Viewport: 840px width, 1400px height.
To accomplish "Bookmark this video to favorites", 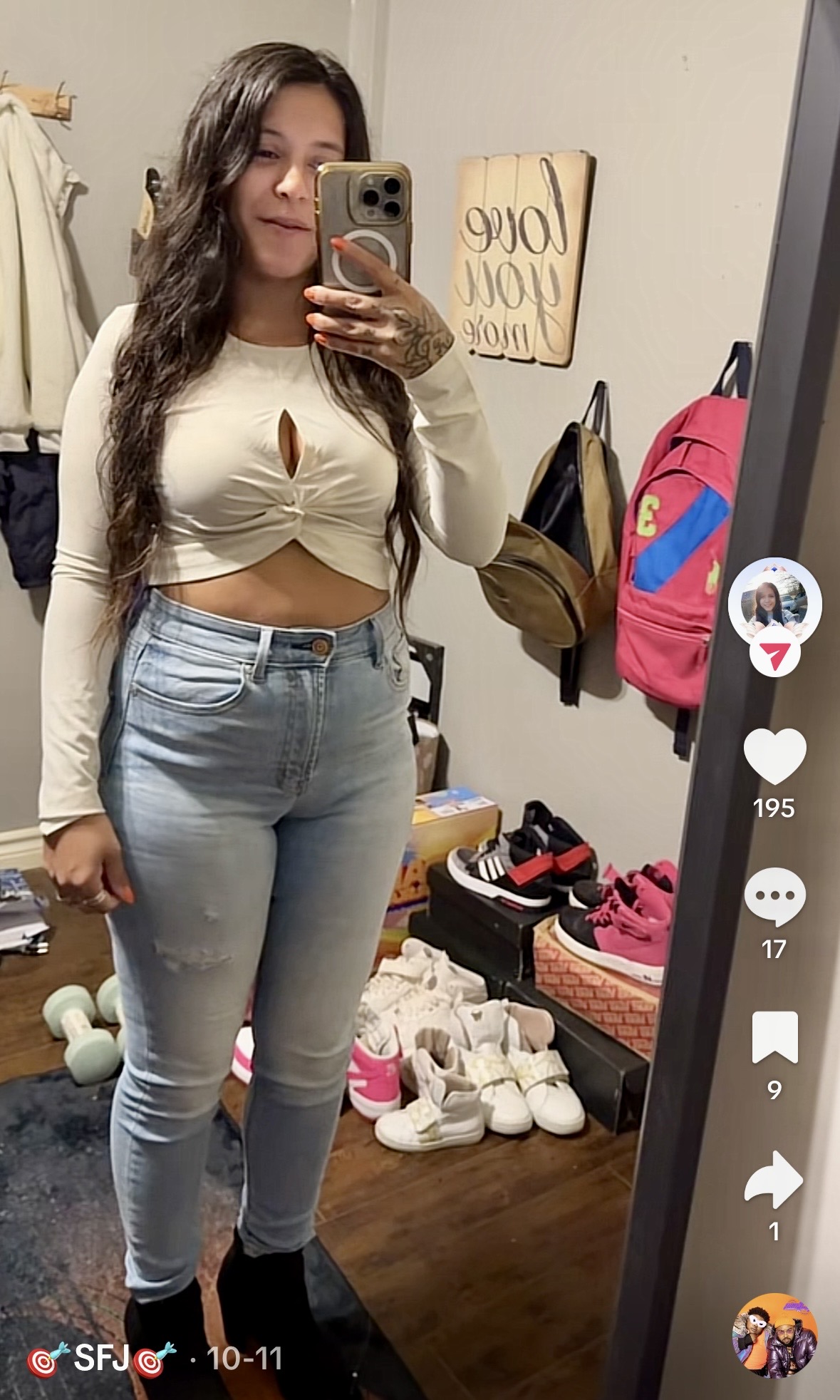I will click(774, 1037).
